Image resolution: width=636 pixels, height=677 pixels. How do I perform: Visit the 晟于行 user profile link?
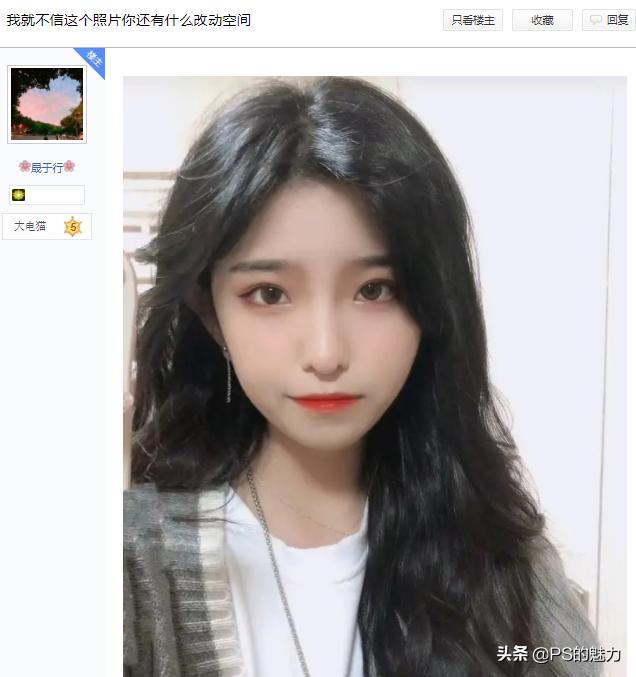(x=47, y=167)
